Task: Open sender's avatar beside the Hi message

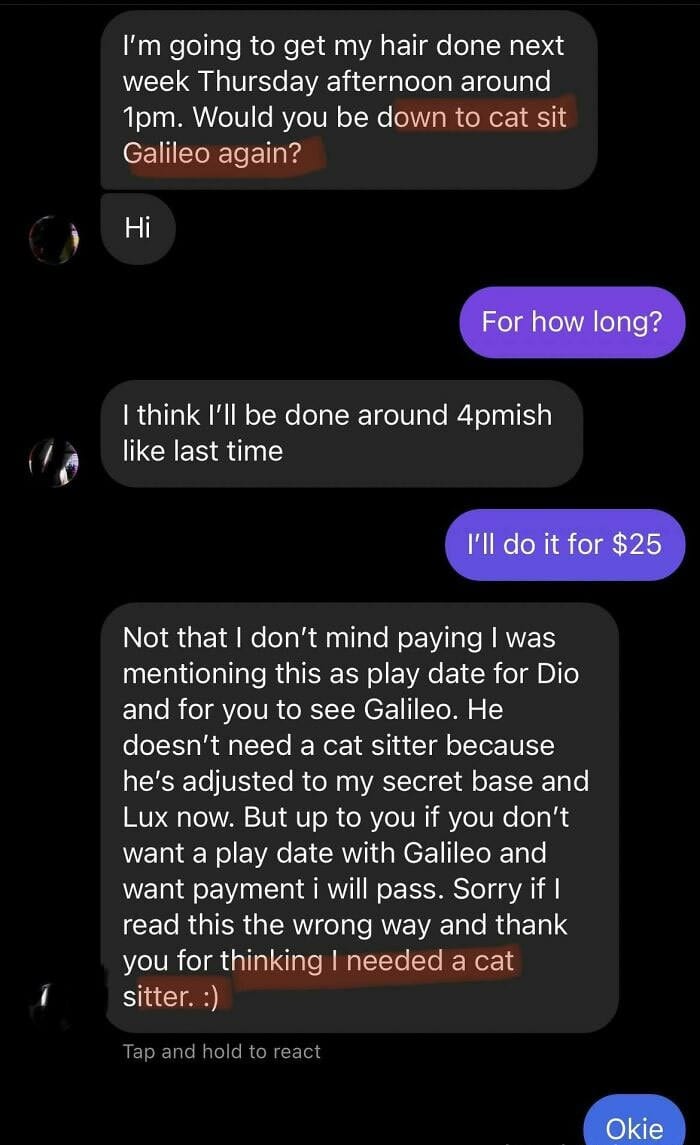Action: (x=54, y=239)
